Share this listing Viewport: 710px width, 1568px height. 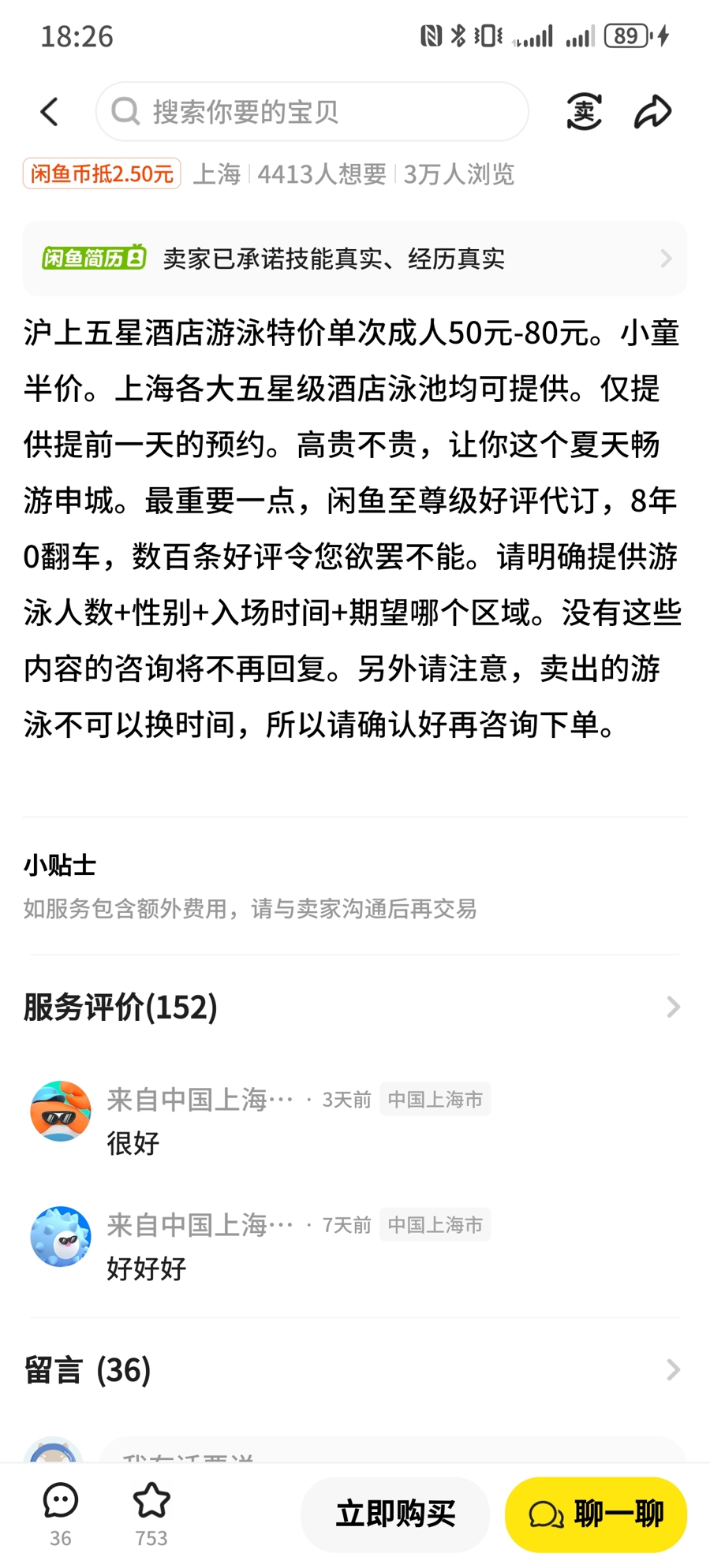pos(653,112)
